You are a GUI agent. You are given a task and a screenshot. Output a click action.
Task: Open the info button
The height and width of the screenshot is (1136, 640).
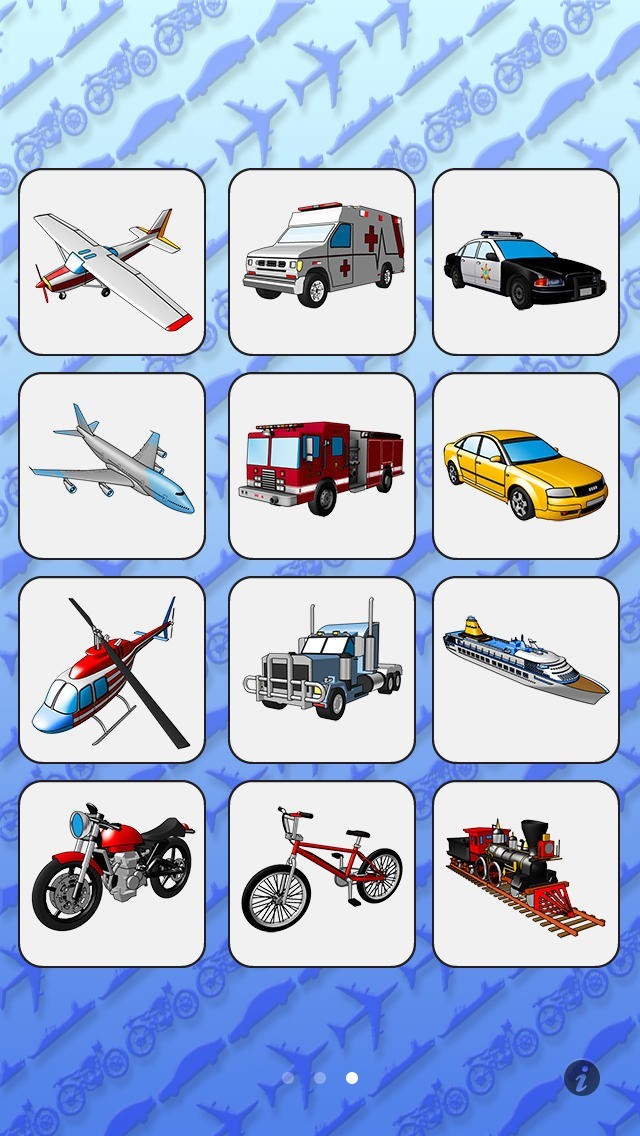pos(582,1077)
